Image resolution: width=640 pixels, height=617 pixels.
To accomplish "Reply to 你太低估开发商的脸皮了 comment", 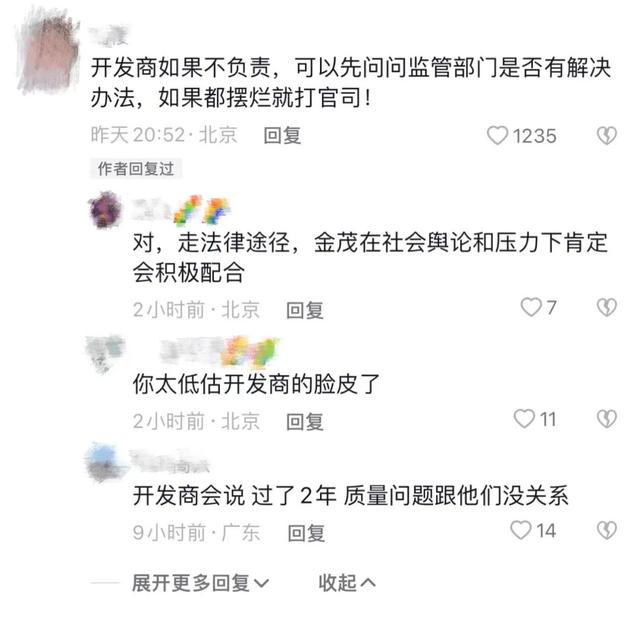I will [x=305, y=420].
